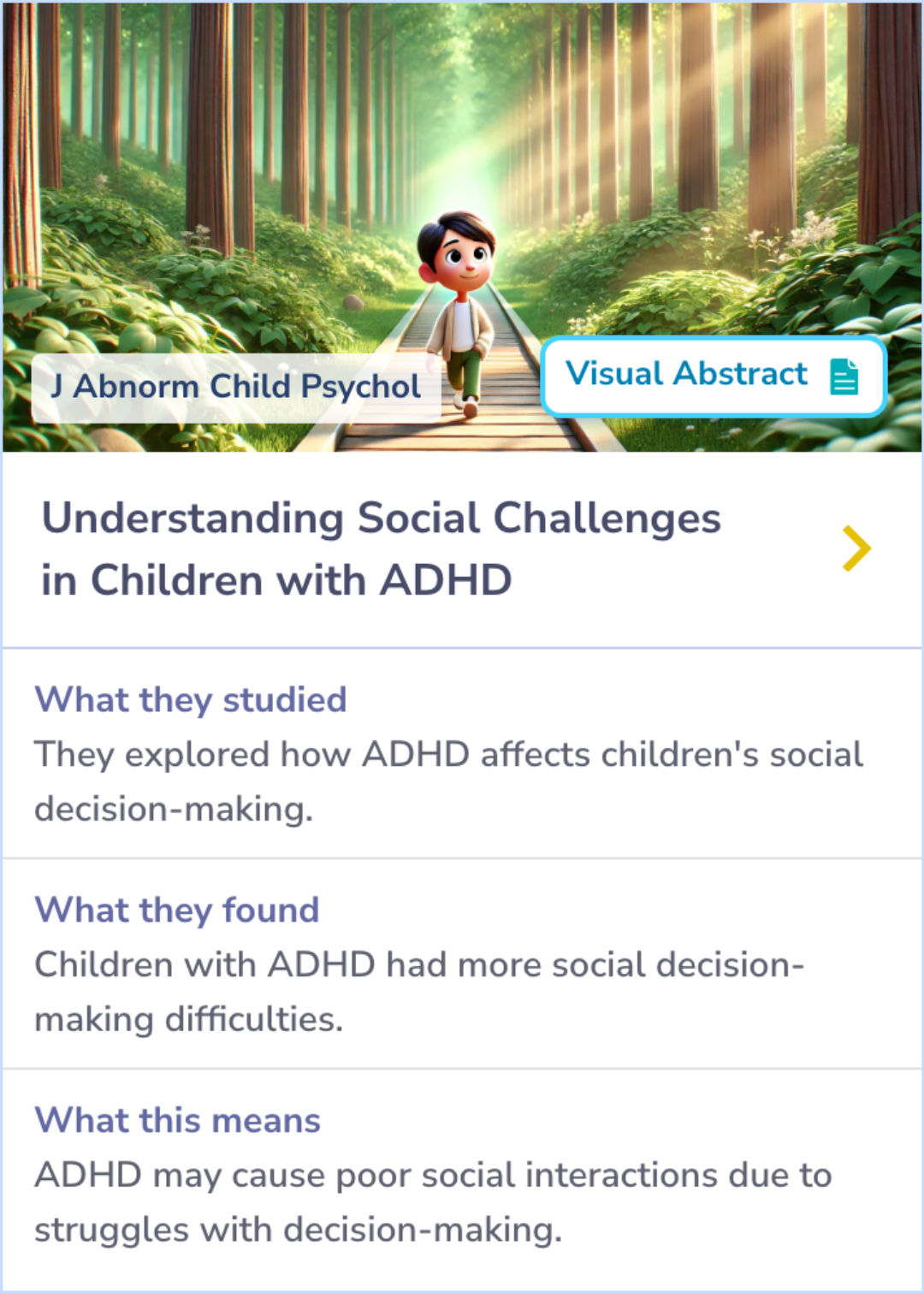Image resolution: width=924 pixels, height=1293 pixels.
Task: Click the document icon on the Visual Abstract button
Action: (845, 377)
